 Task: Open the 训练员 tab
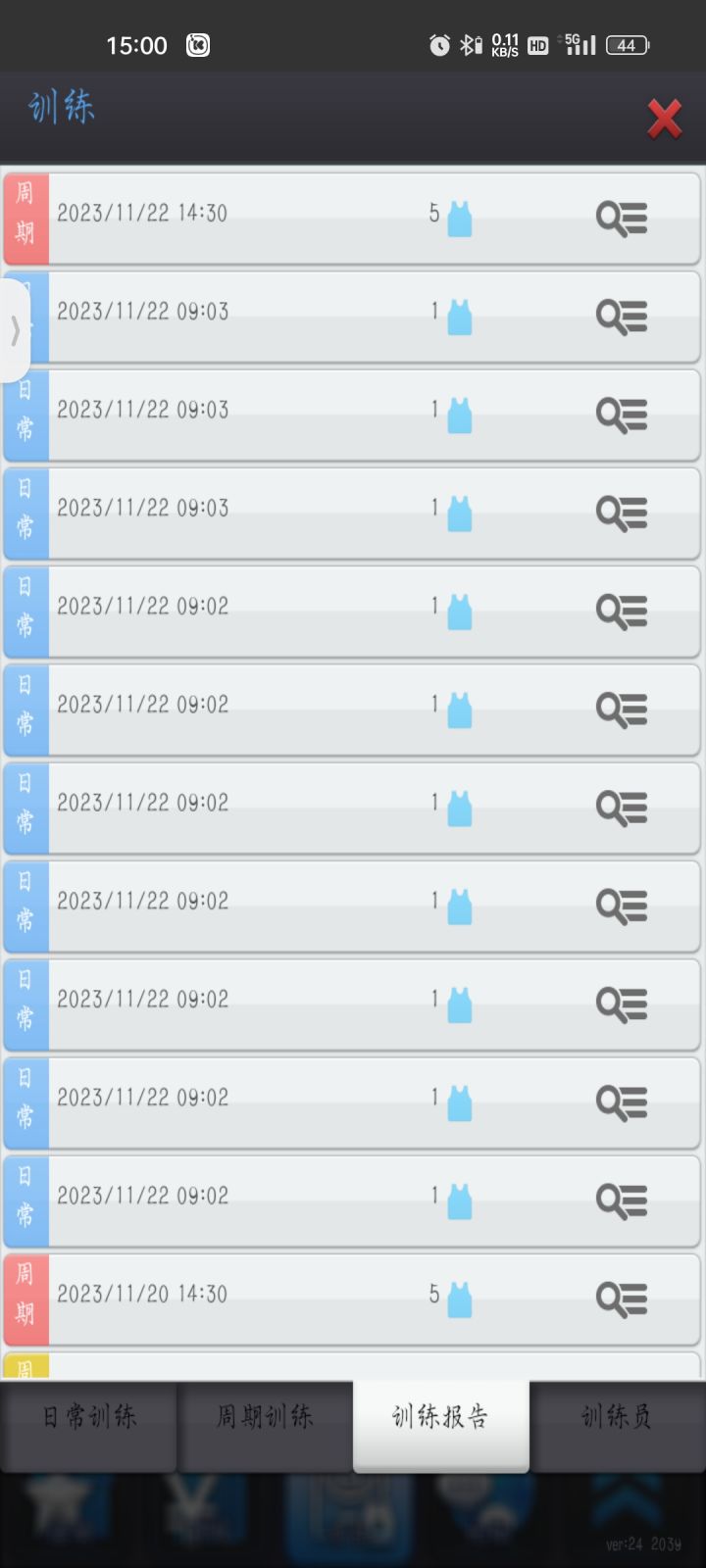coord(617,1417)
